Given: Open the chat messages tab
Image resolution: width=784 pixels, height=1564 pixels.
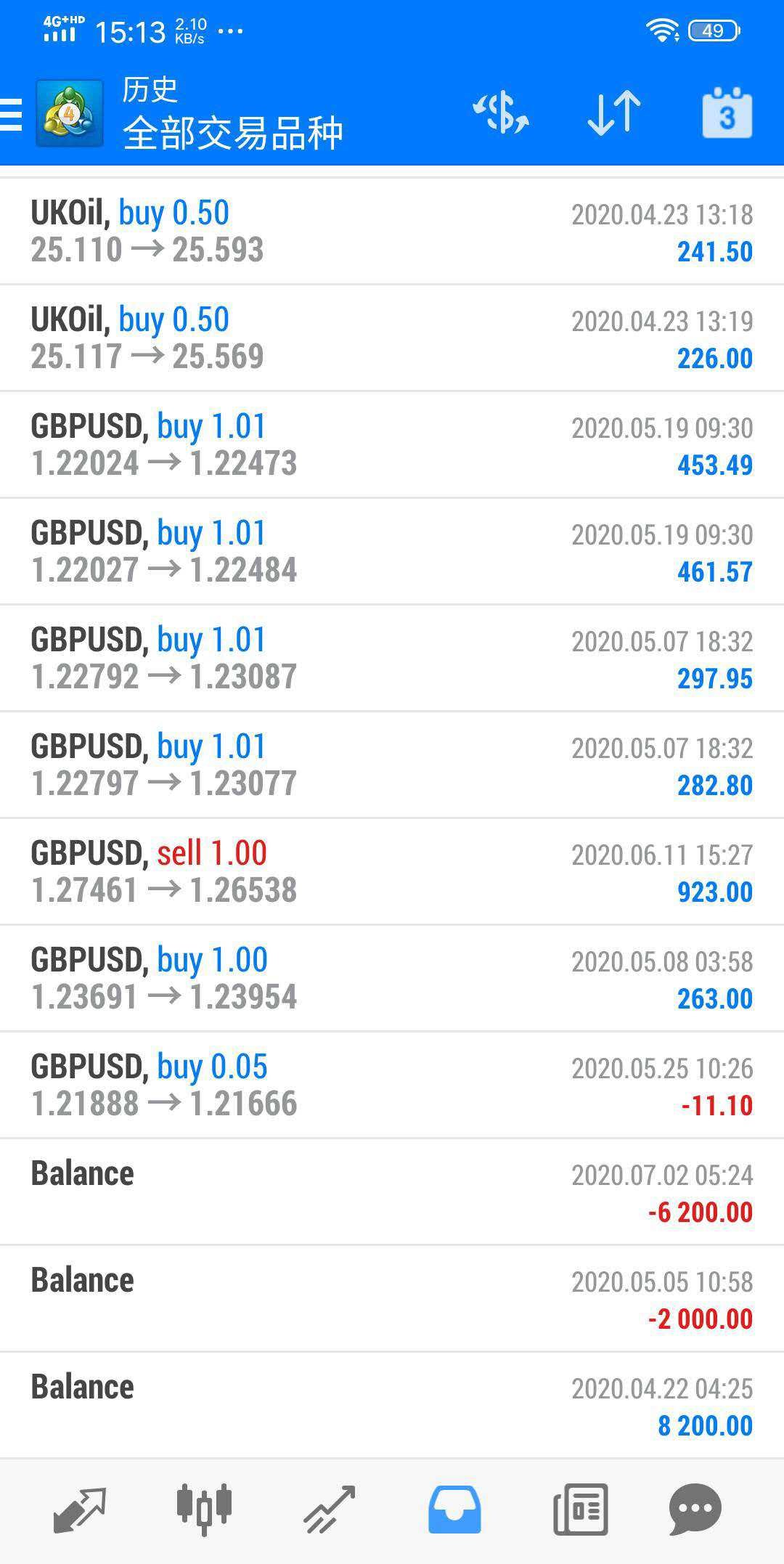Looking at the screenshot, I should [695, 1510].
